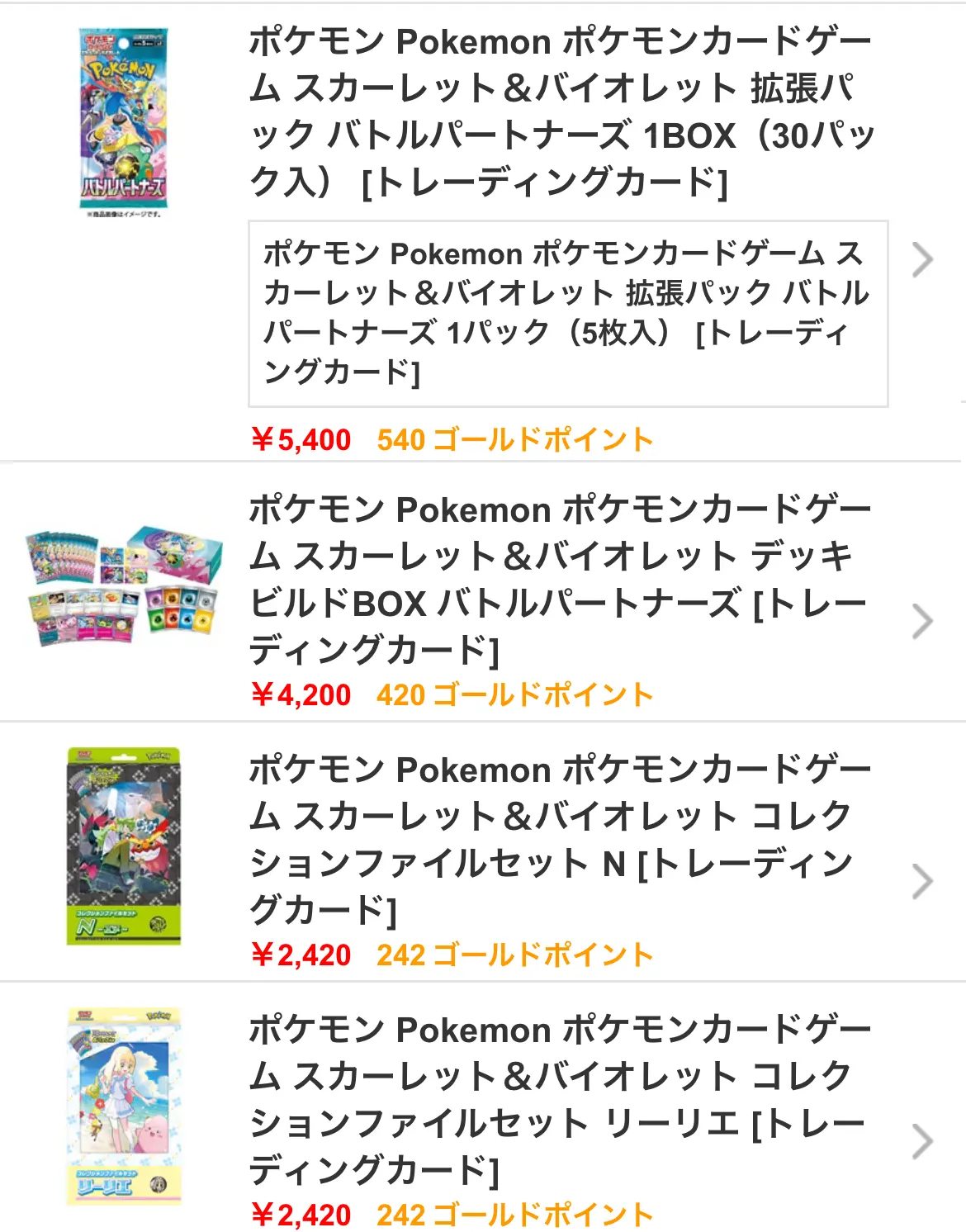
Task: View the コレクションファイルセット N product
Action: [x=558, y=839]
